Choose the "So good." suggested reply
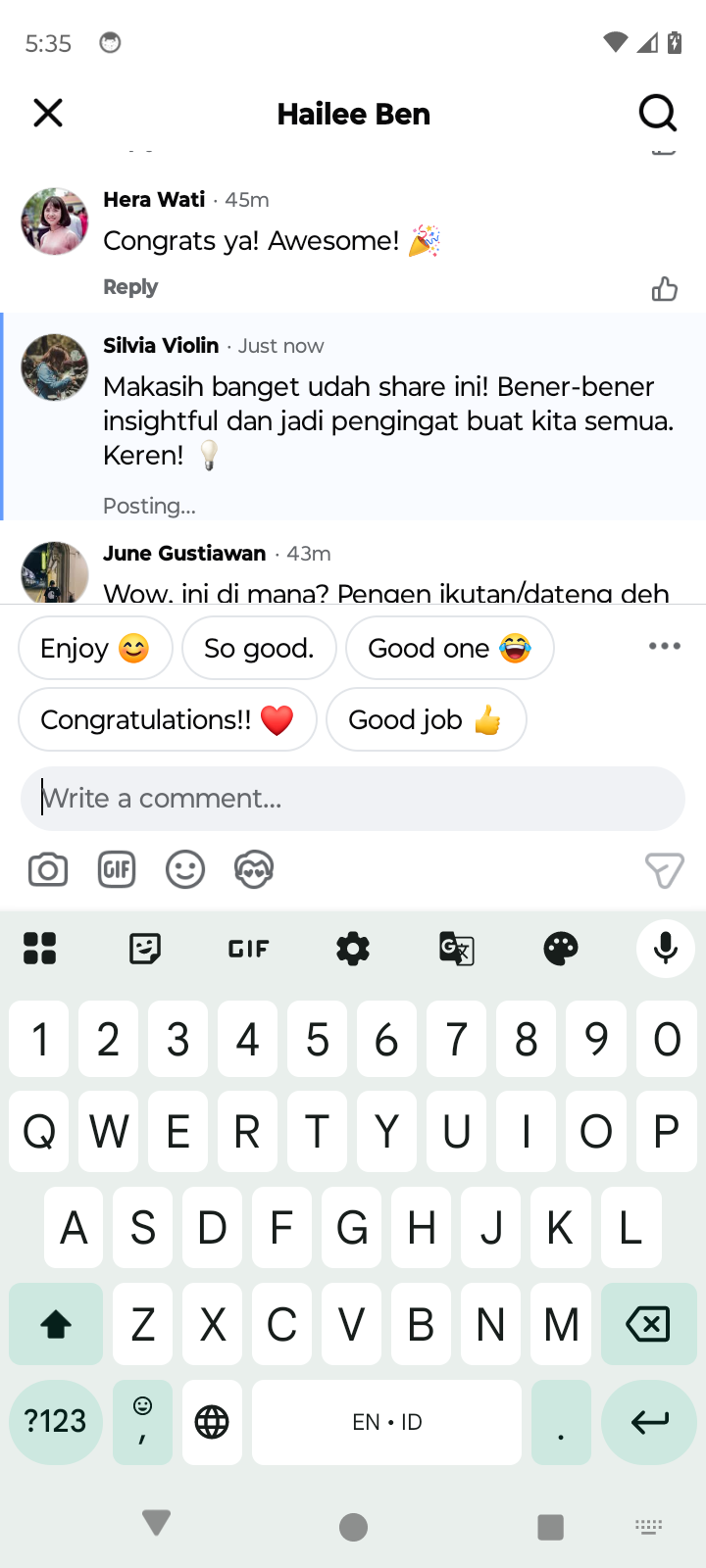This screenshot has height=1568, width=706. coord(259,648)
